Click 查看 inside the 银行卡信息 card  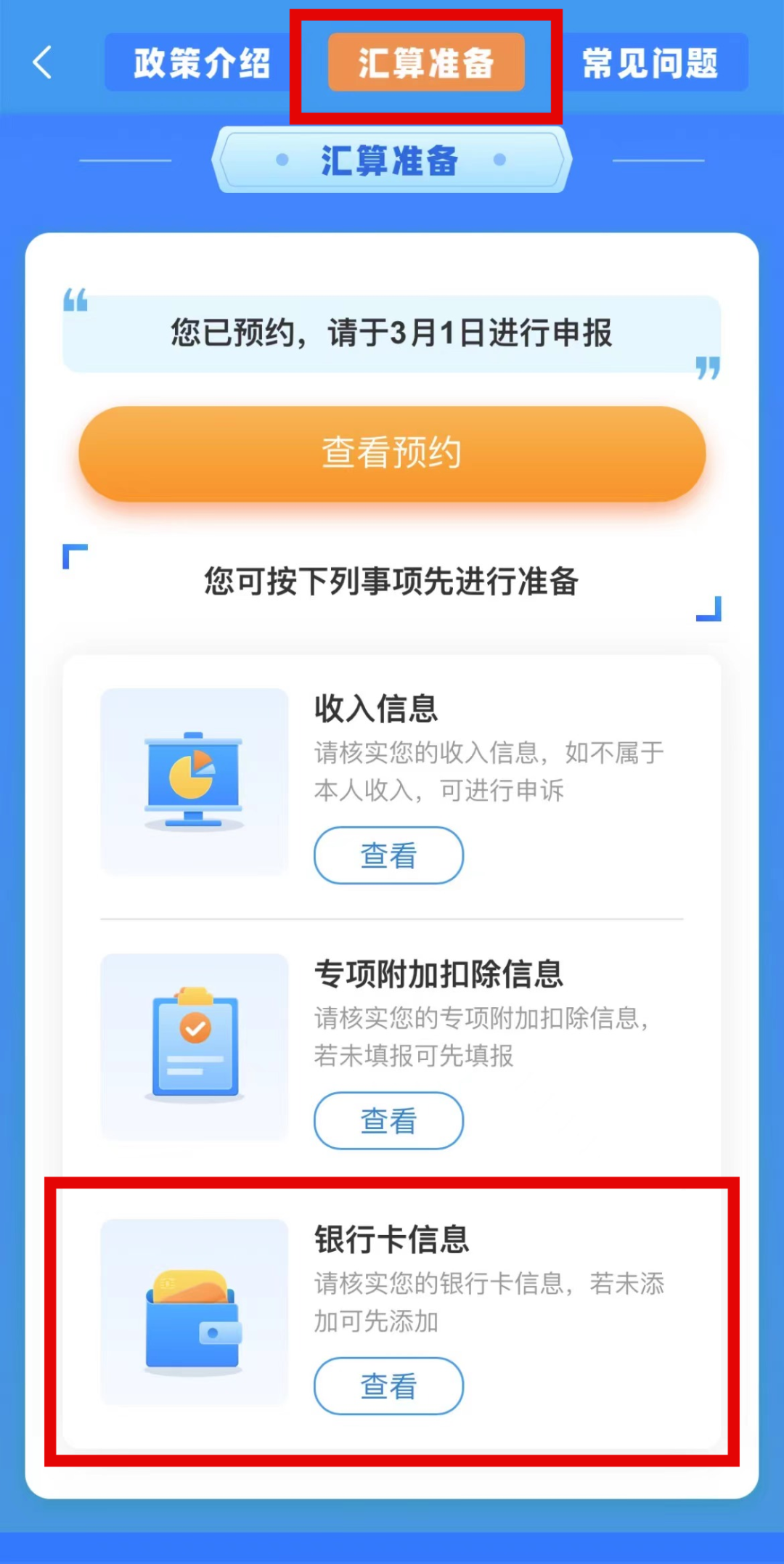[388, 1386]
